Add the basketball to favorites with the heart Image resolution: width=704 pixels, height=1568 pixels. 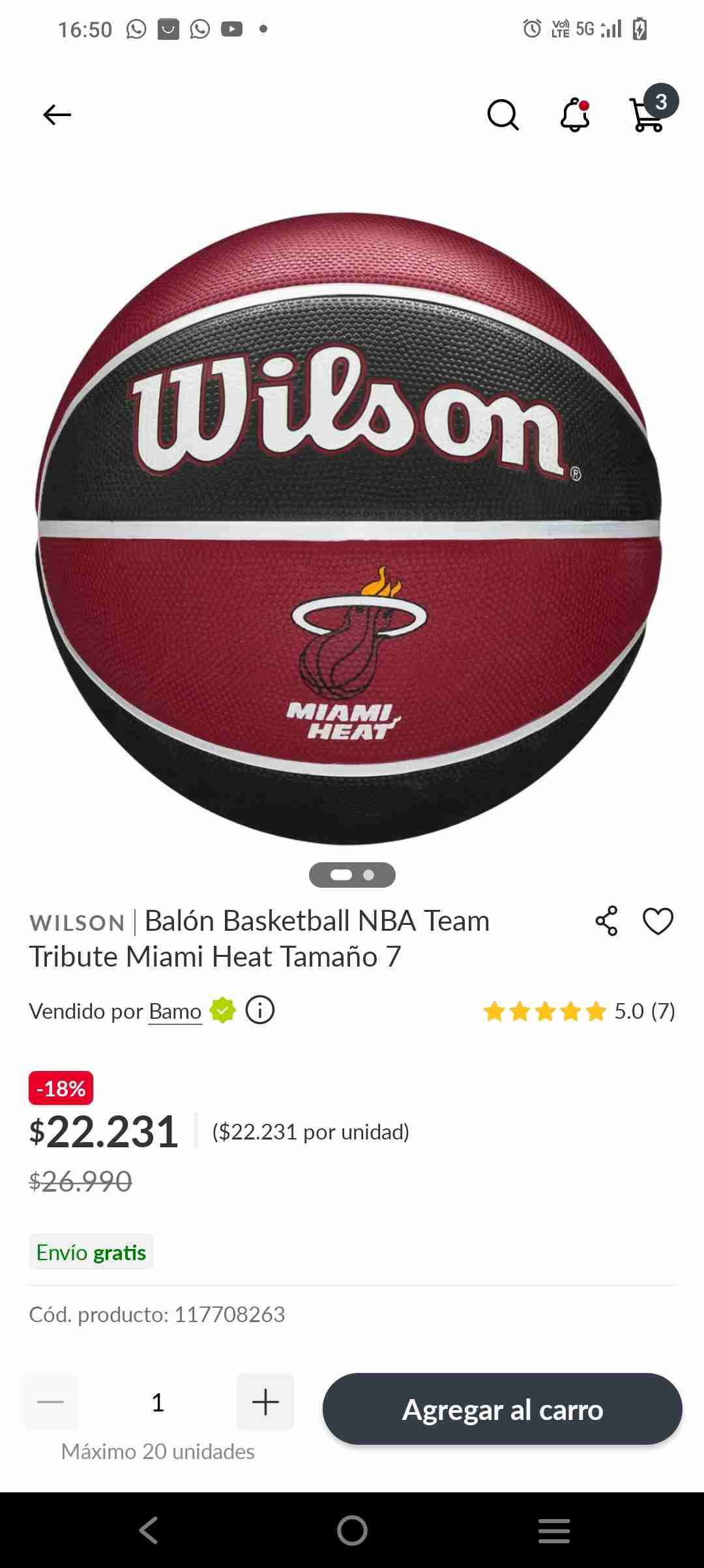point(658,920)
